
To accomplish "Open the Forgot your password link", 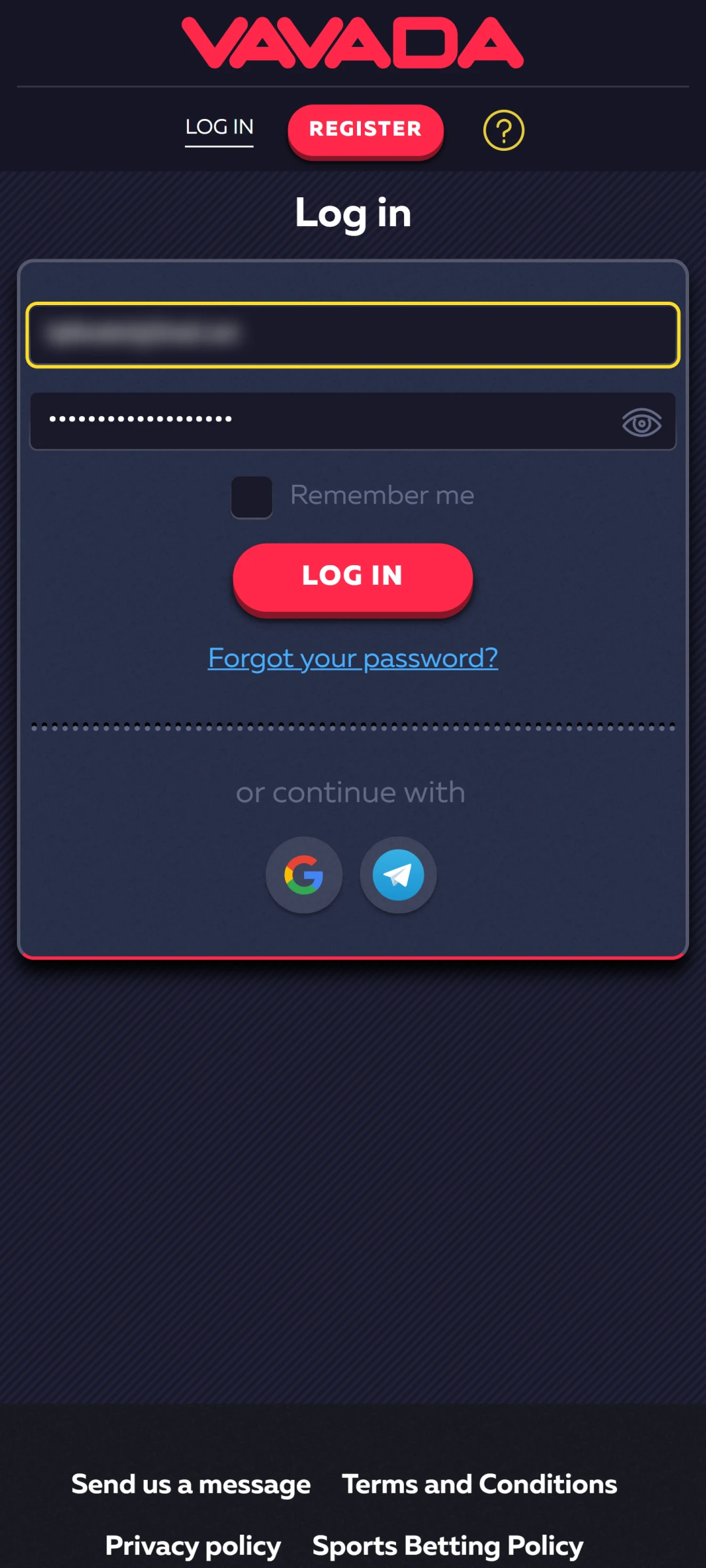I will click(352, 658).
